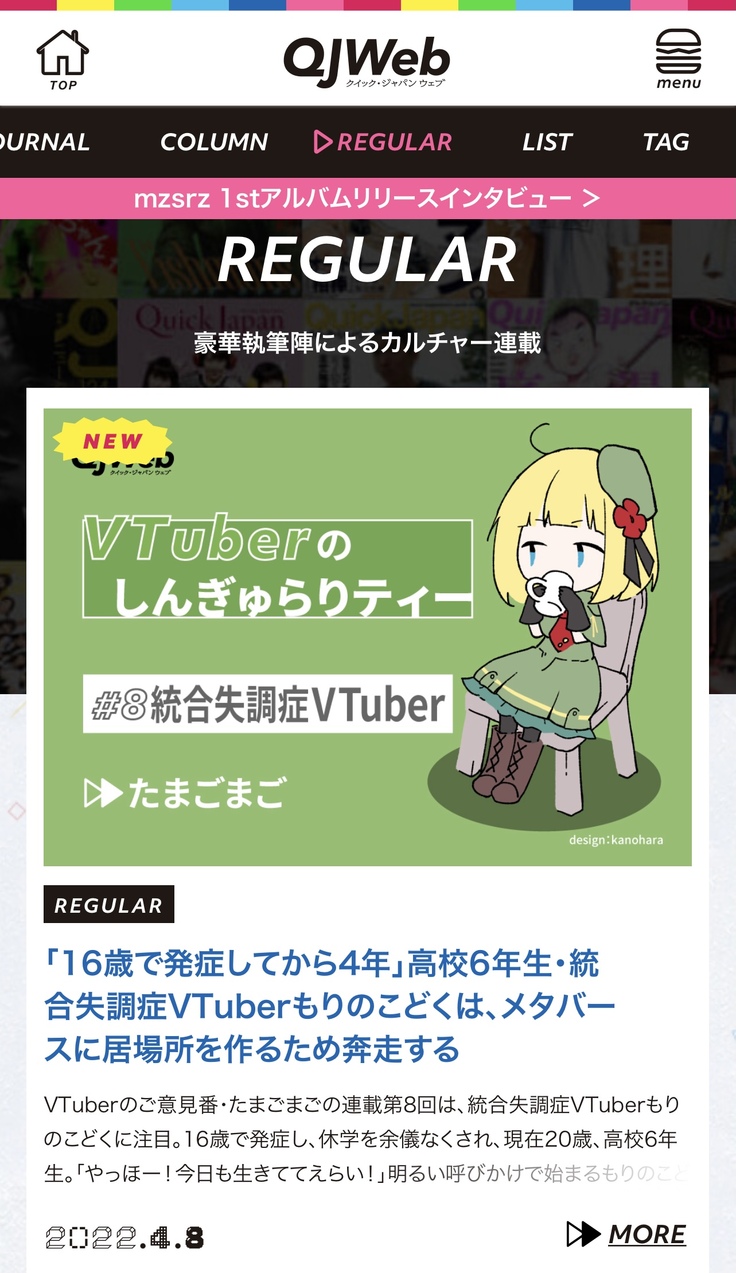This screenshot has width=736, height=1273.
Task: Tap the REGULAR category label
Action: [108, 905]
